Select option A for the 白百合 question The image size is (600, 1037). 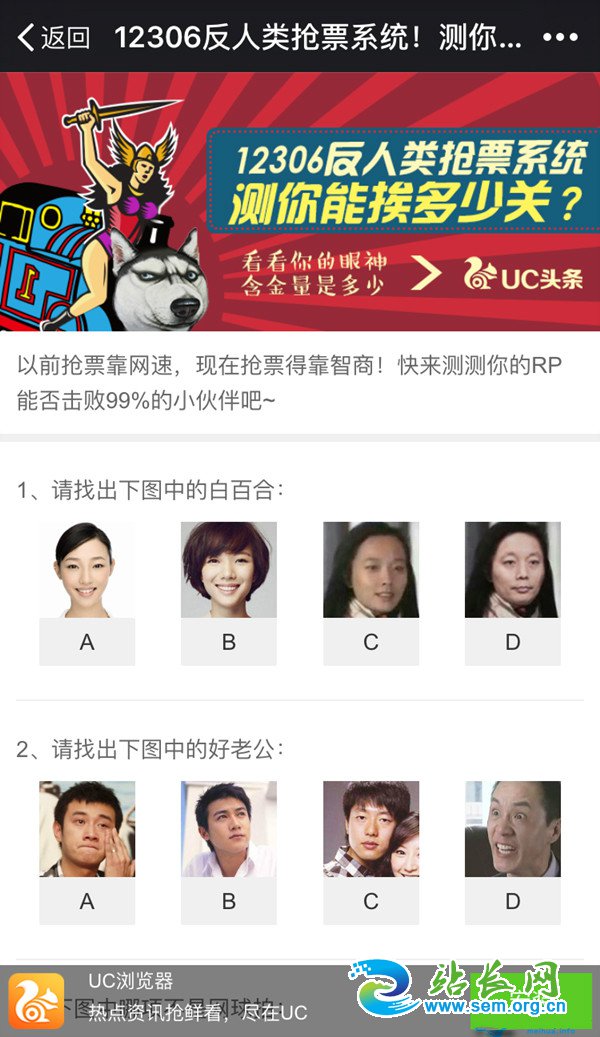pyautogui.click(x=87, y=642)
